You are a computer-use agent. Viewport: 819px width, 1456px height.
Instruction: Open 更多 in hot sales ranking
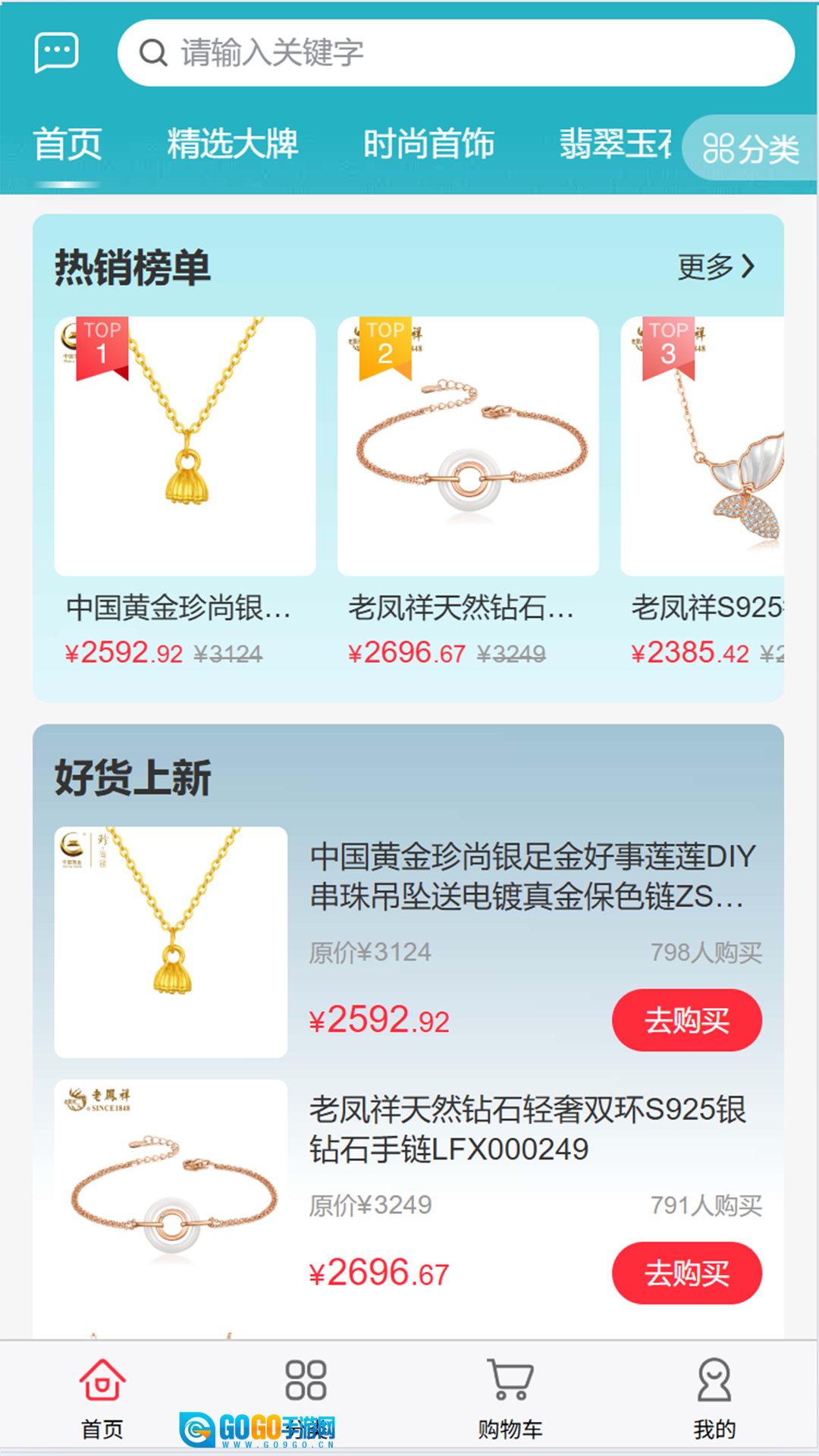pyautogui.click(x=716, y=266)
